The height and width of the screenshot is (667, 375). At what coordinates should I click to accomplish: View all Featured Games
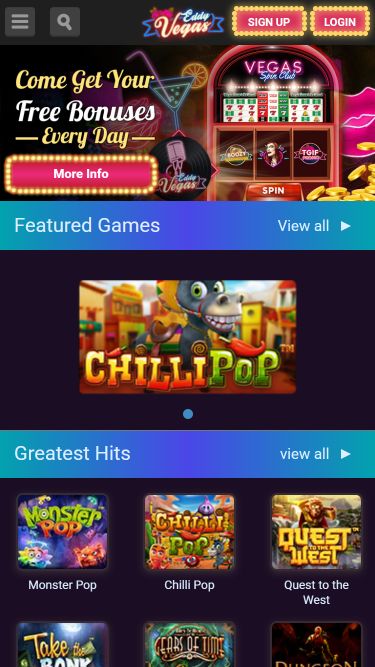coord(314,226)
